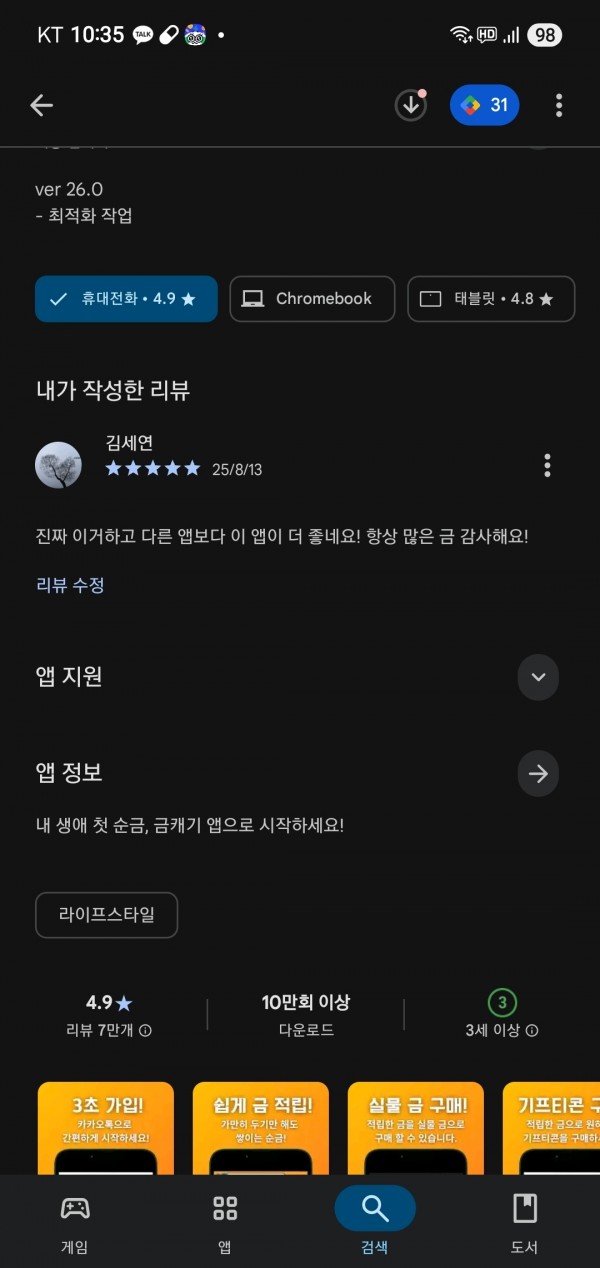Switch to the 앱 tab

[225, 1222]
